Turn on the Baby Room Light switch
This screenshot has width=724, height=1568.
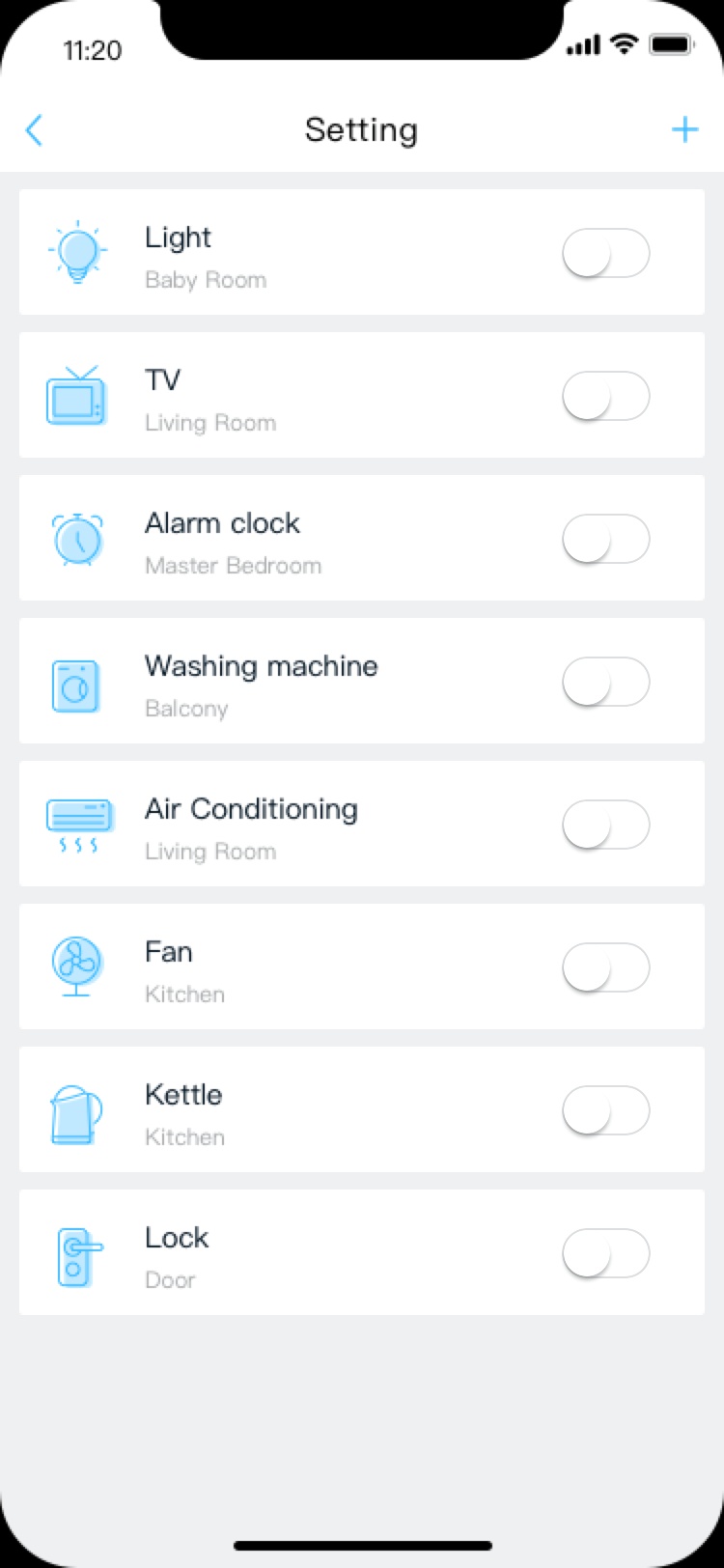pos(605,253)
